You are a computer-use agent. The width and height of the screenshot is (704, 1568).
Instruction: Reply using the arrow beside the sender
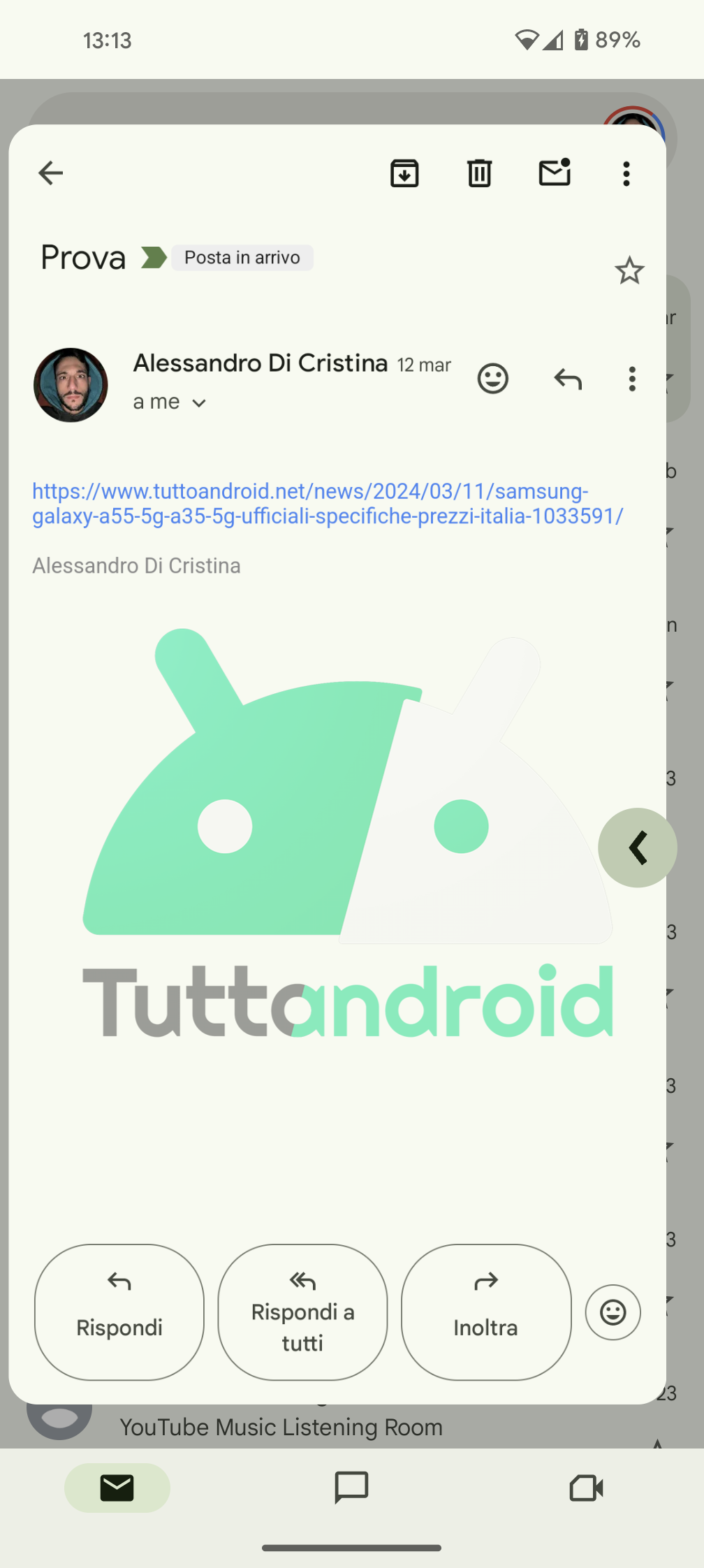click(x=568, y=379)
